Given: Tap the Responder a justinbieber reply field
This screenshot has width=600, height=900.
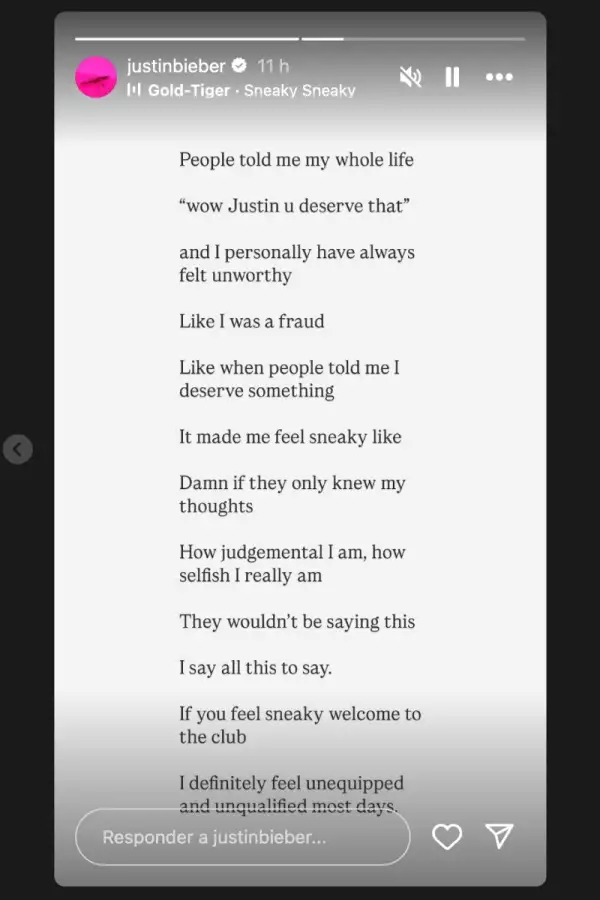Looking at the screenshot, I should (242, 837).
